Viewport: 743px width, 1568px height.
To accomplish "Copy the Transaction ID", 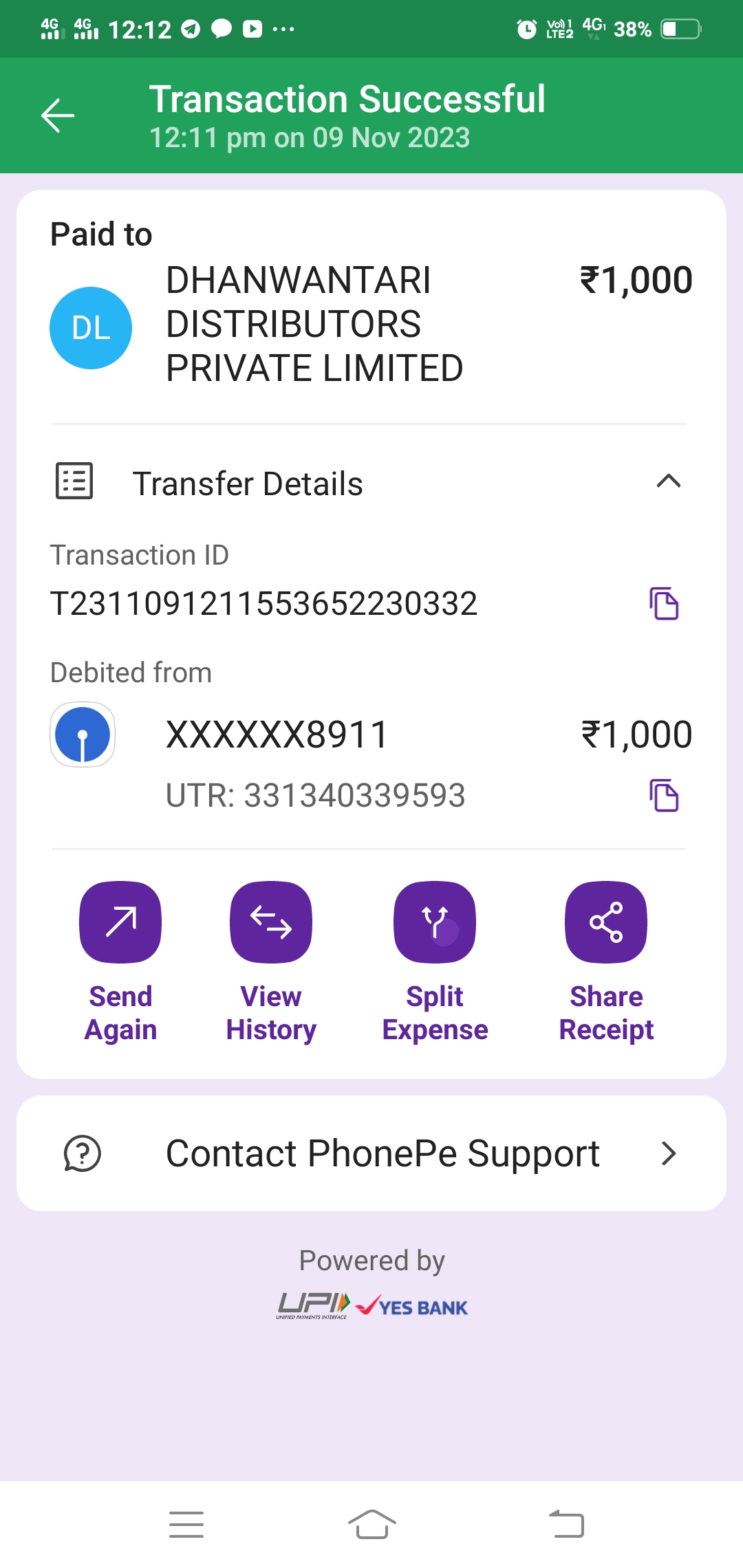I will pyautogui.click(x=664, y=604).
